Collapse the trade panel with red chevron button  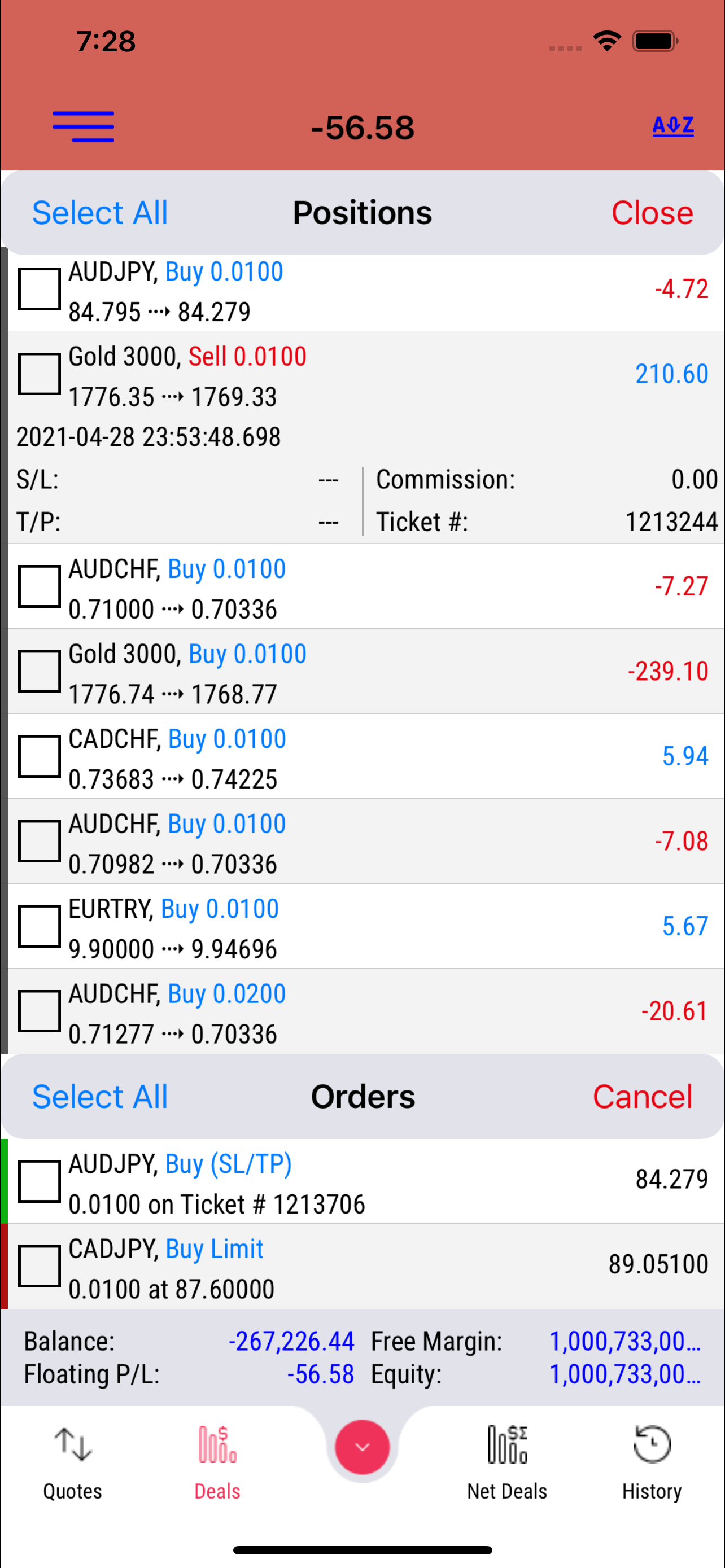[x=362, y=1447]
